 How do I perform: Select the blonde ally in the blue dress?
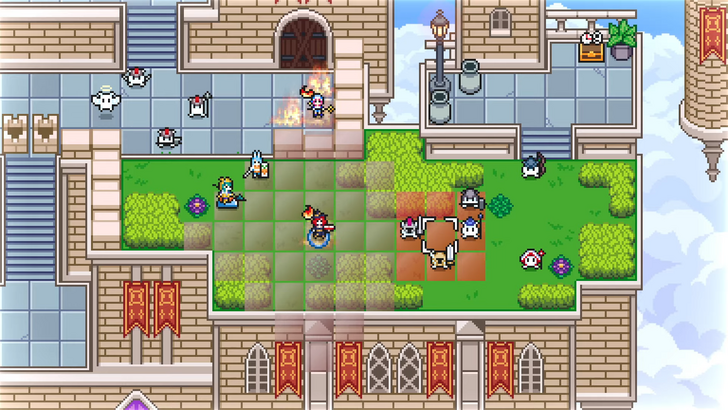[x=229, y=191]
